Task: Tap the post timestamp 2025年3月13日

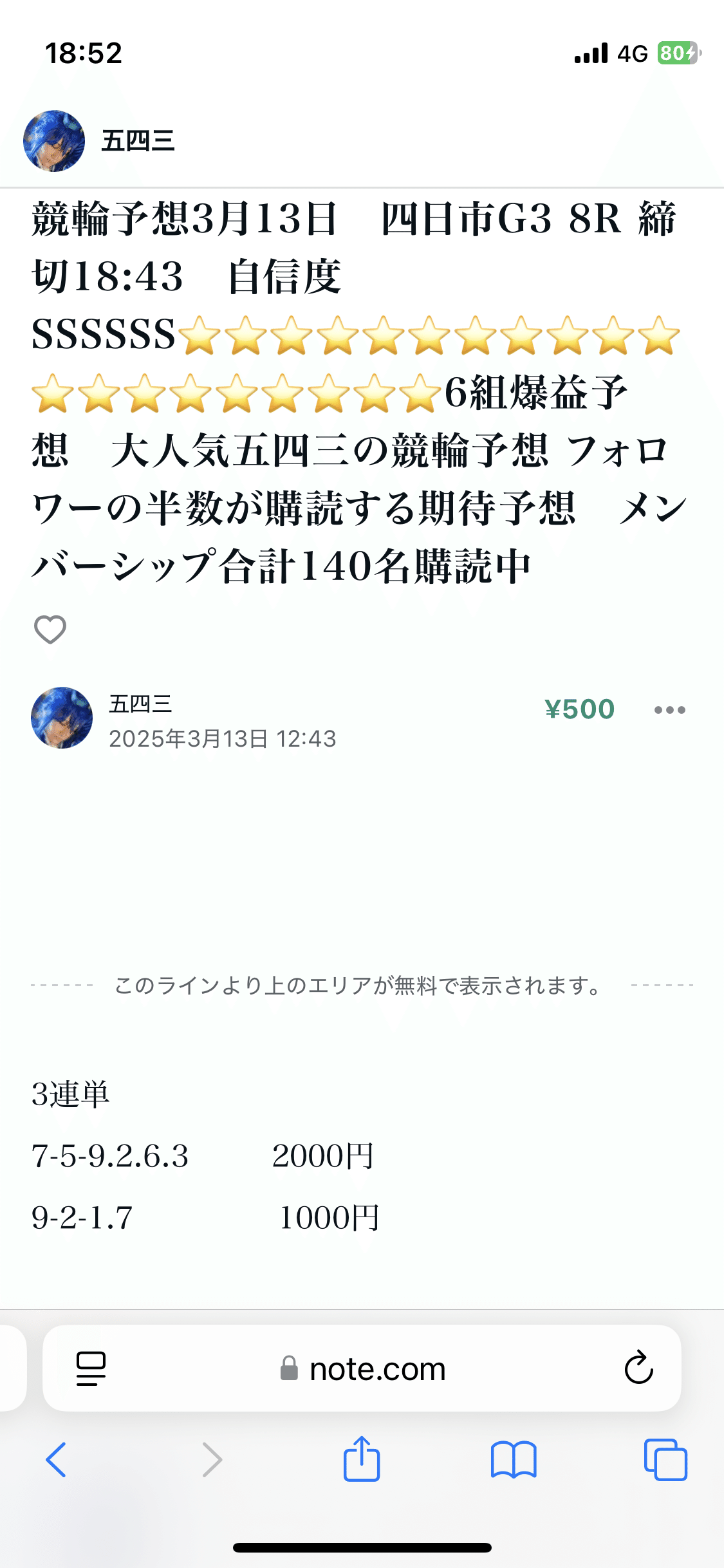Action: point(222,740)
